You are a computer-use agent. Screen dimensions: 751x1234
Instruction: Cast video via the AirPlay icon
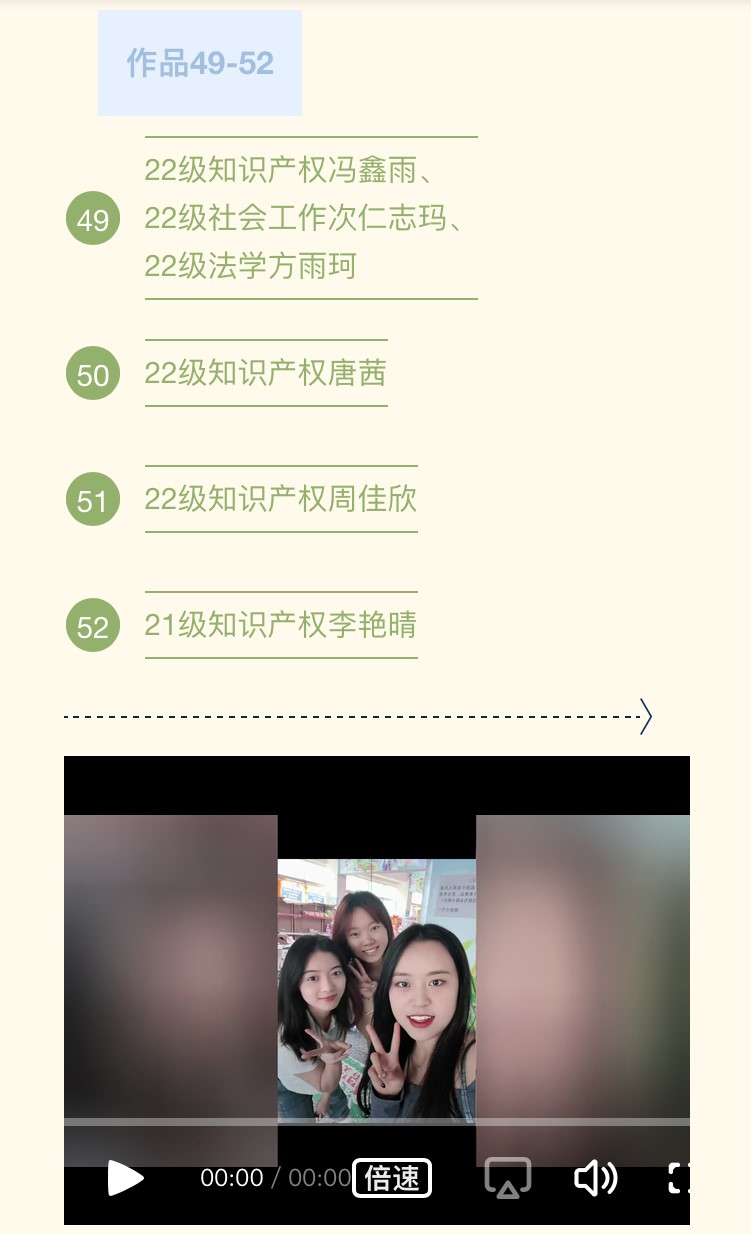pyautogui.click(x=507, y=1178)
